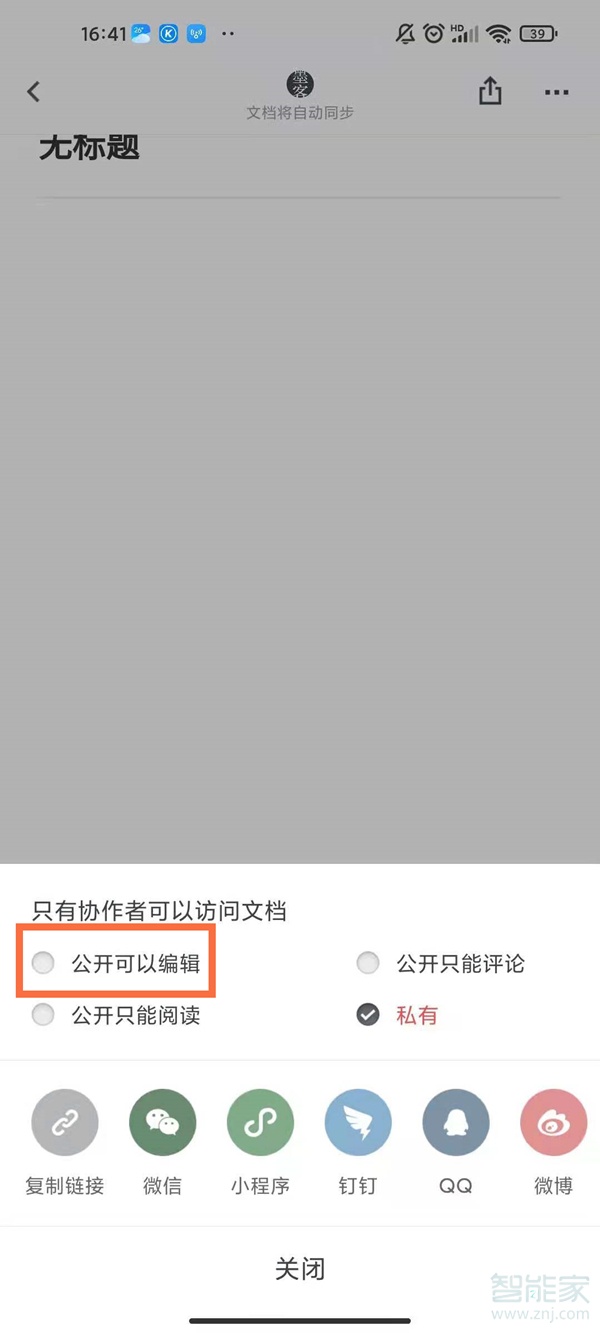
Task: Share the document to 钉钉
Action: click(x=358, y=1124)
